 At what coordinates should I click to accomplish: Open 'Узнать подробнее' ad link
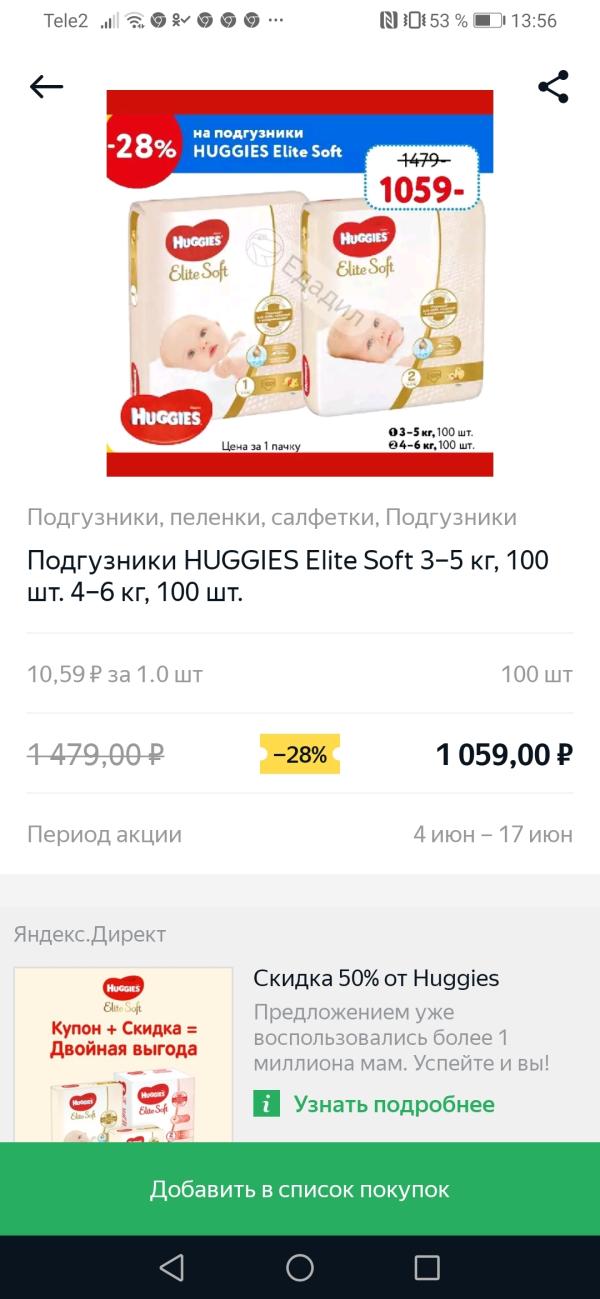click(x=393, y=1104)
